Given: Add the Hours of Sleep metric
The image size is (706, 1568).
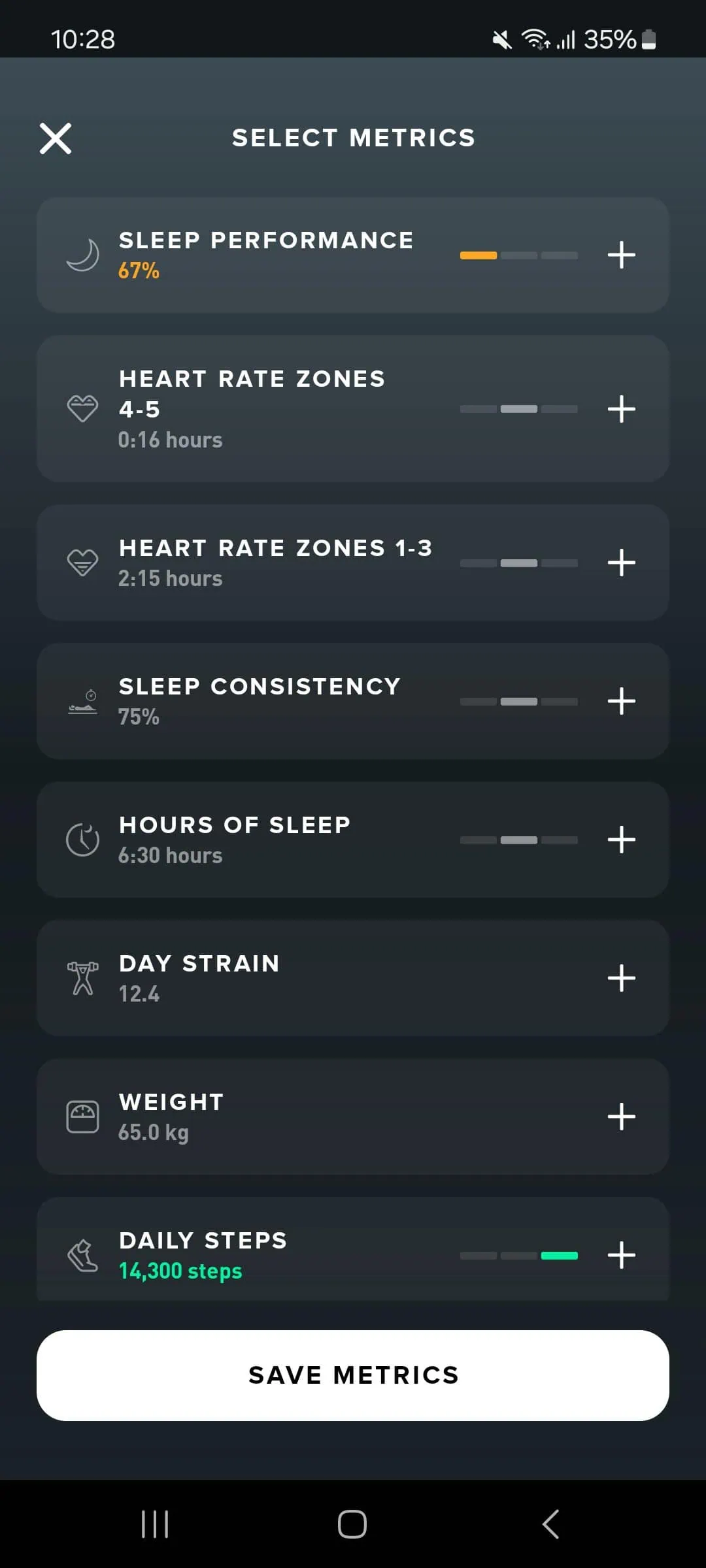Looking at the screenshot, I should (621, 840).
